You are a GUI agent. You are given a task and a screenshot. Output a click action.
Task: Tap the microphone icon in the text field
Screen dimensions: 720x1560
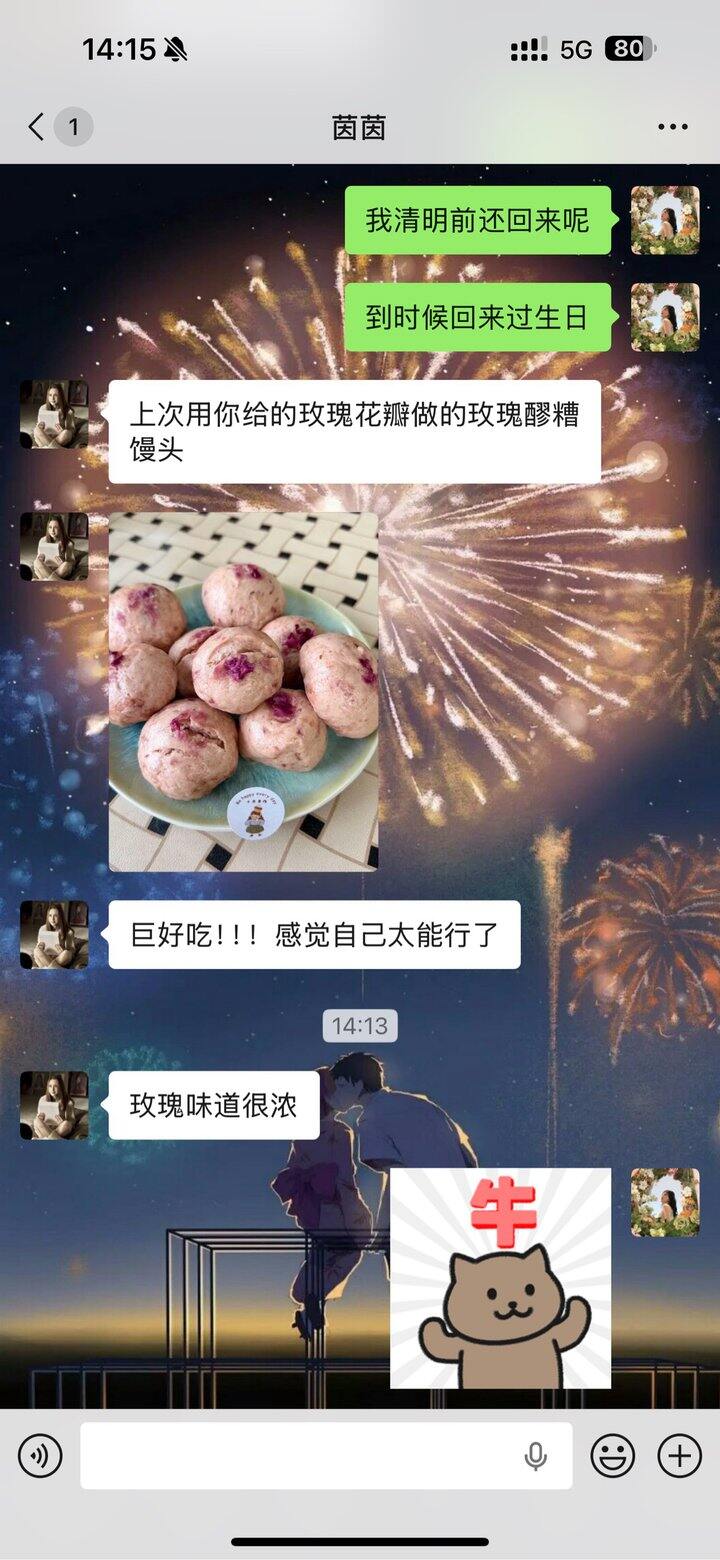[x=536, y=1456]
